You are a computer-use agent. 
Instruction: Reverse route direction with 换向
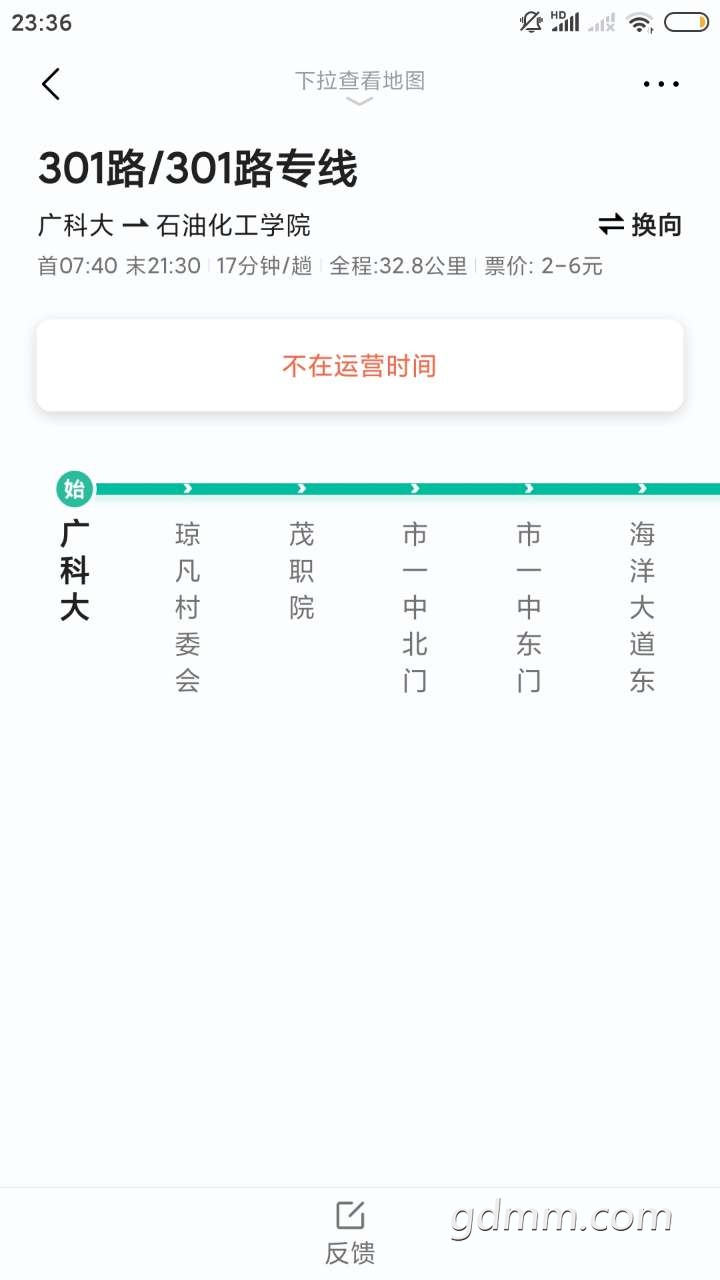(640, 225)
